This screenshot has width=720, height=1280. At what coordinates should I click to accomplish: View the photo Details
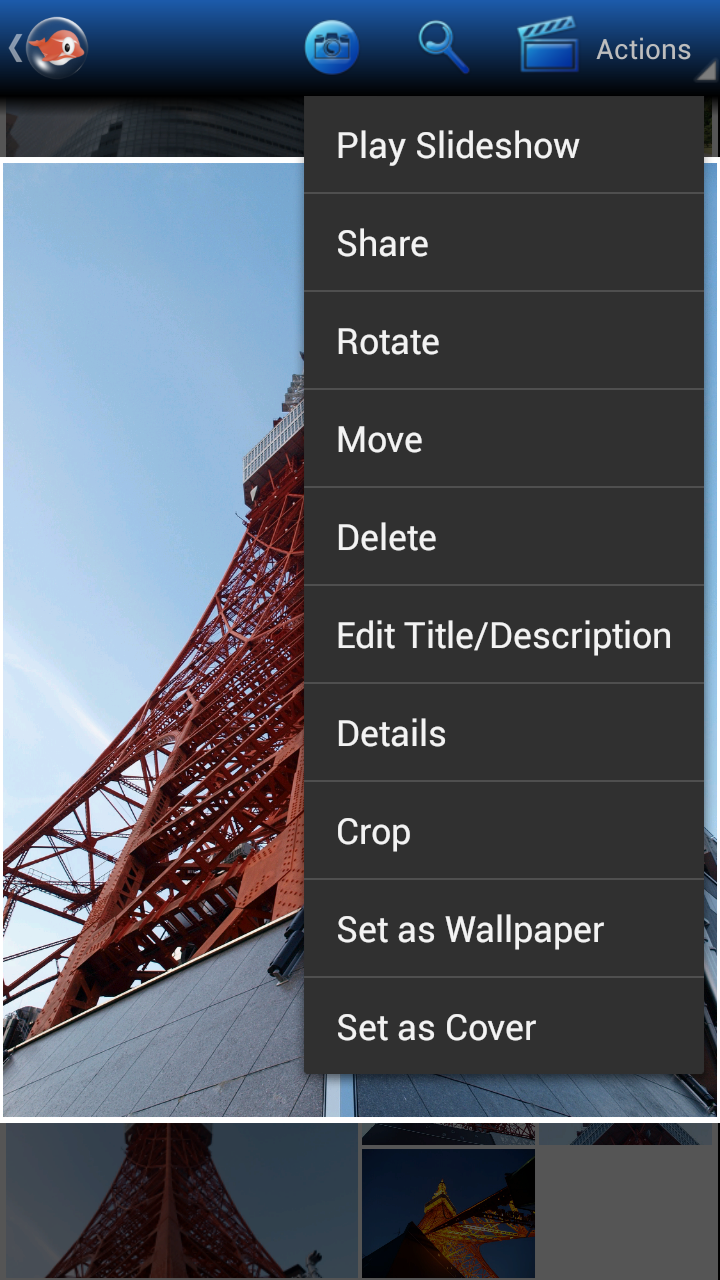click(x=503, y=734)
